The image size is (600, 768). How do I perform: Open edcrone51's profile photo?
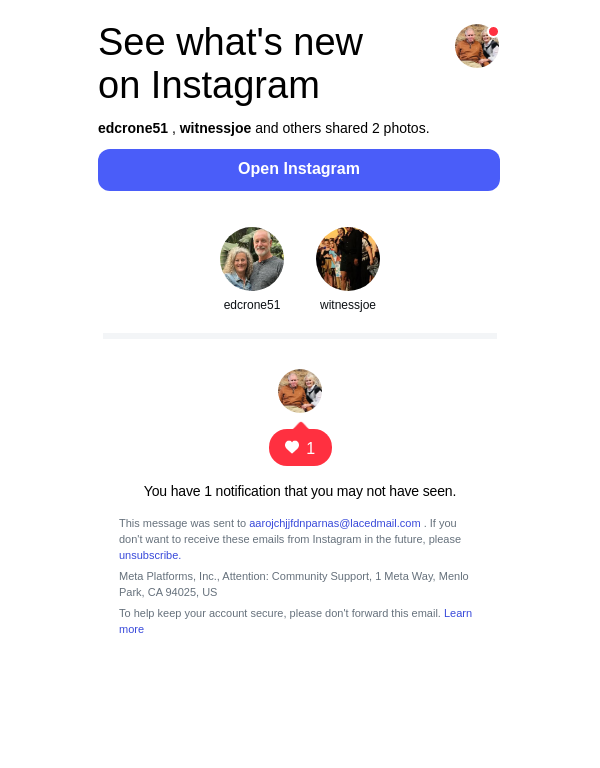252,259
